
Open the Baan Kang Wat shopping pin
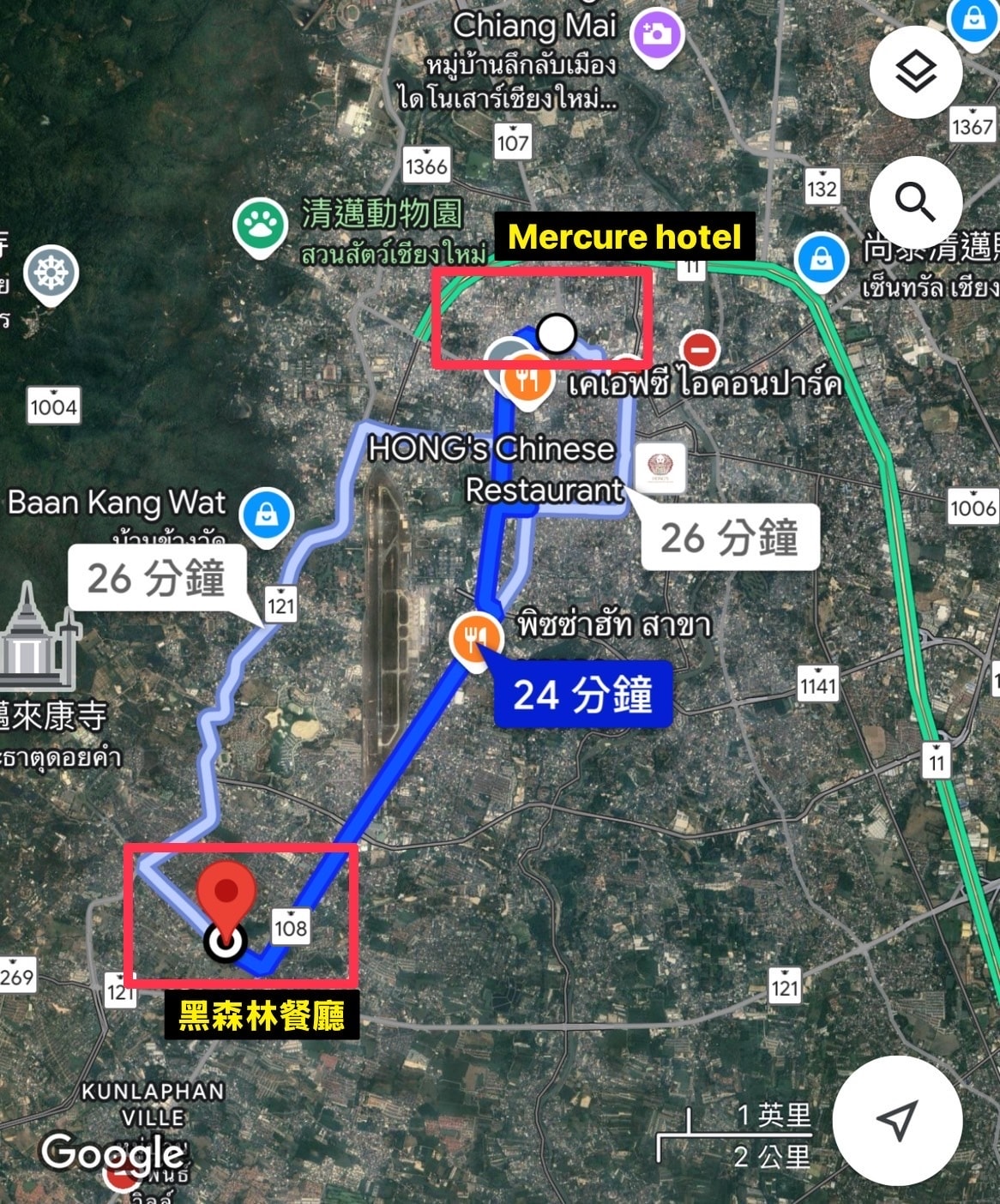(x=267, y=515)
